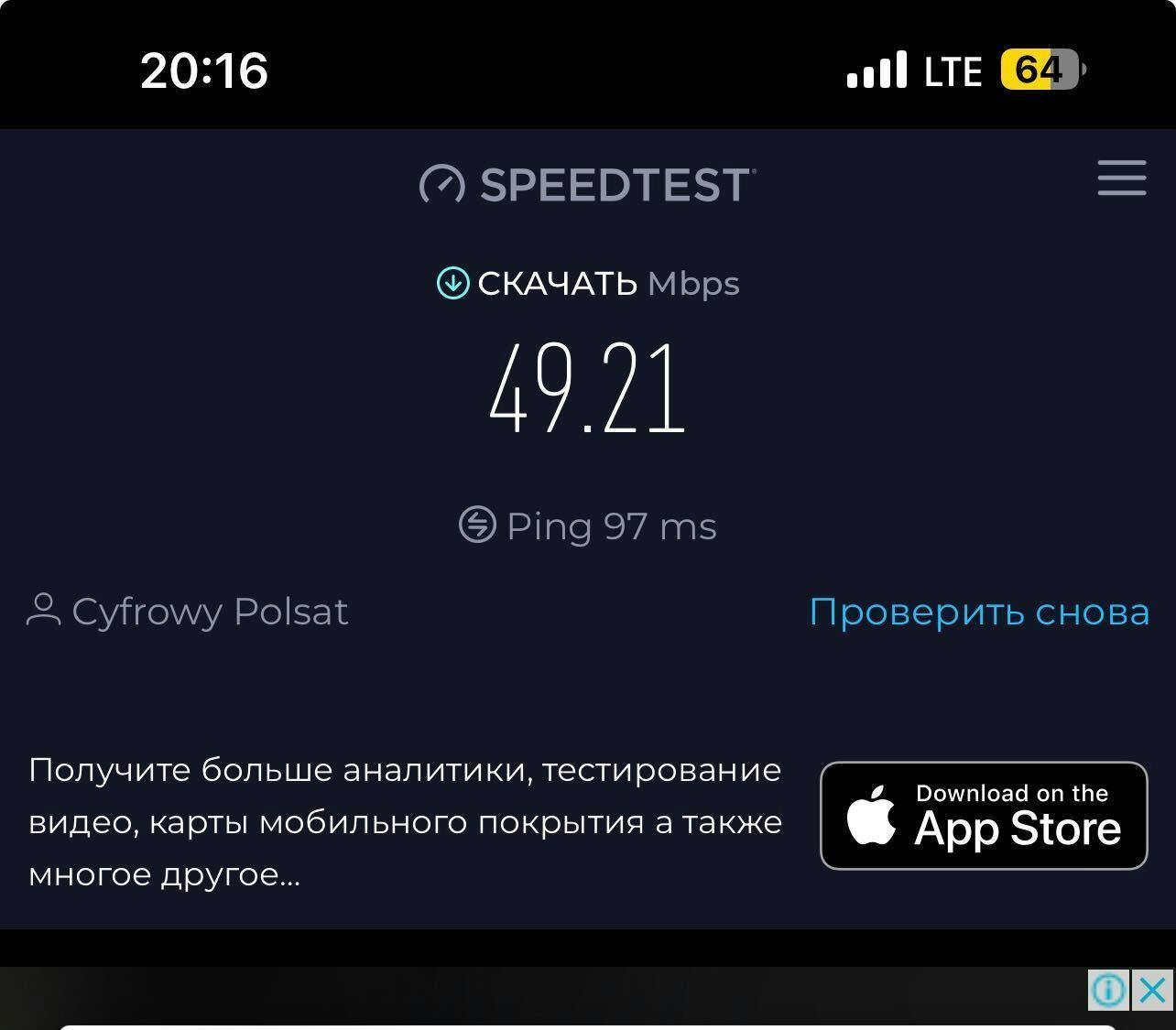Open the Download on the App Store badge
Viewport: 1176px width, 1030px height.
(983, 815)
